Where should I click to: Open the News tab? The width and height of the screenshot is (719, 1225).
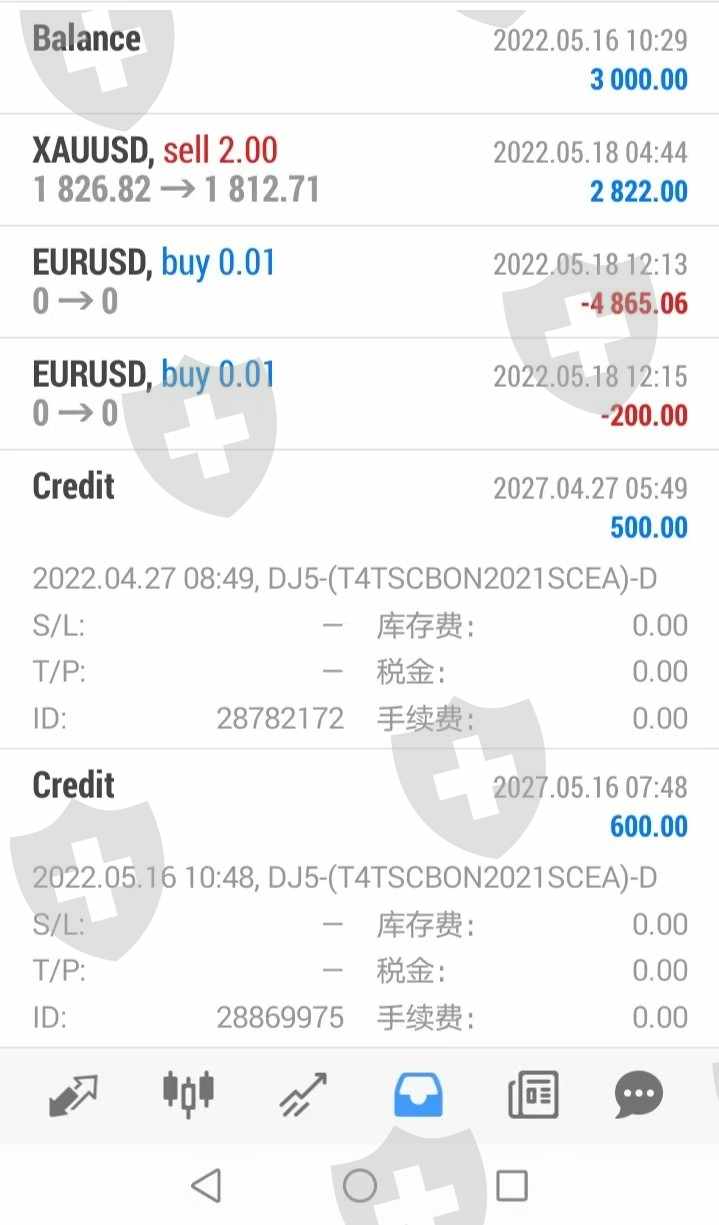pyautogui.click(x=532, y=1095)
